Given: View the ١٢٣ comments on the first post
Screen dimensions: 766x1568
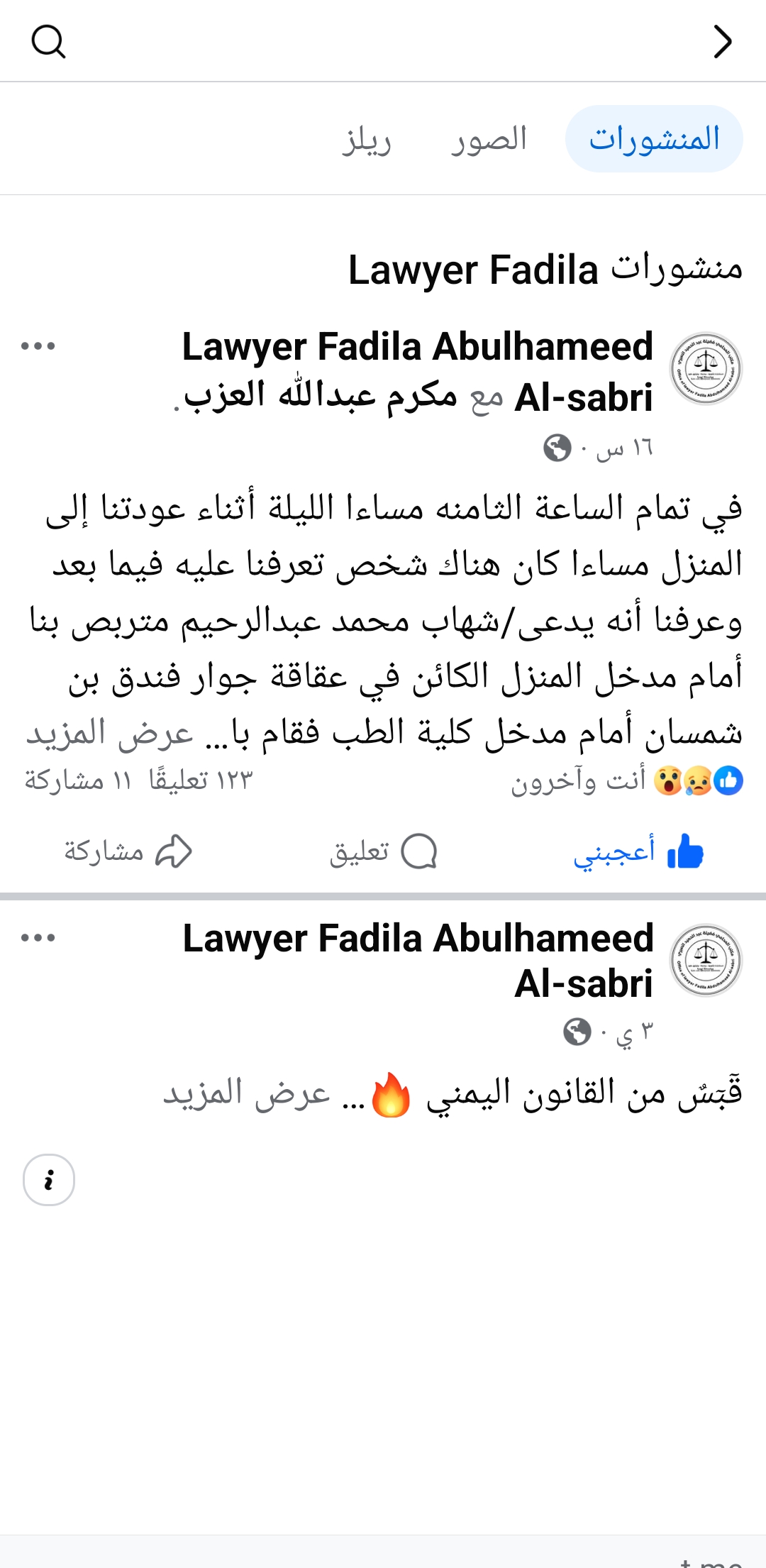Looking at the screenshot, I should click(x=201, y=781).
